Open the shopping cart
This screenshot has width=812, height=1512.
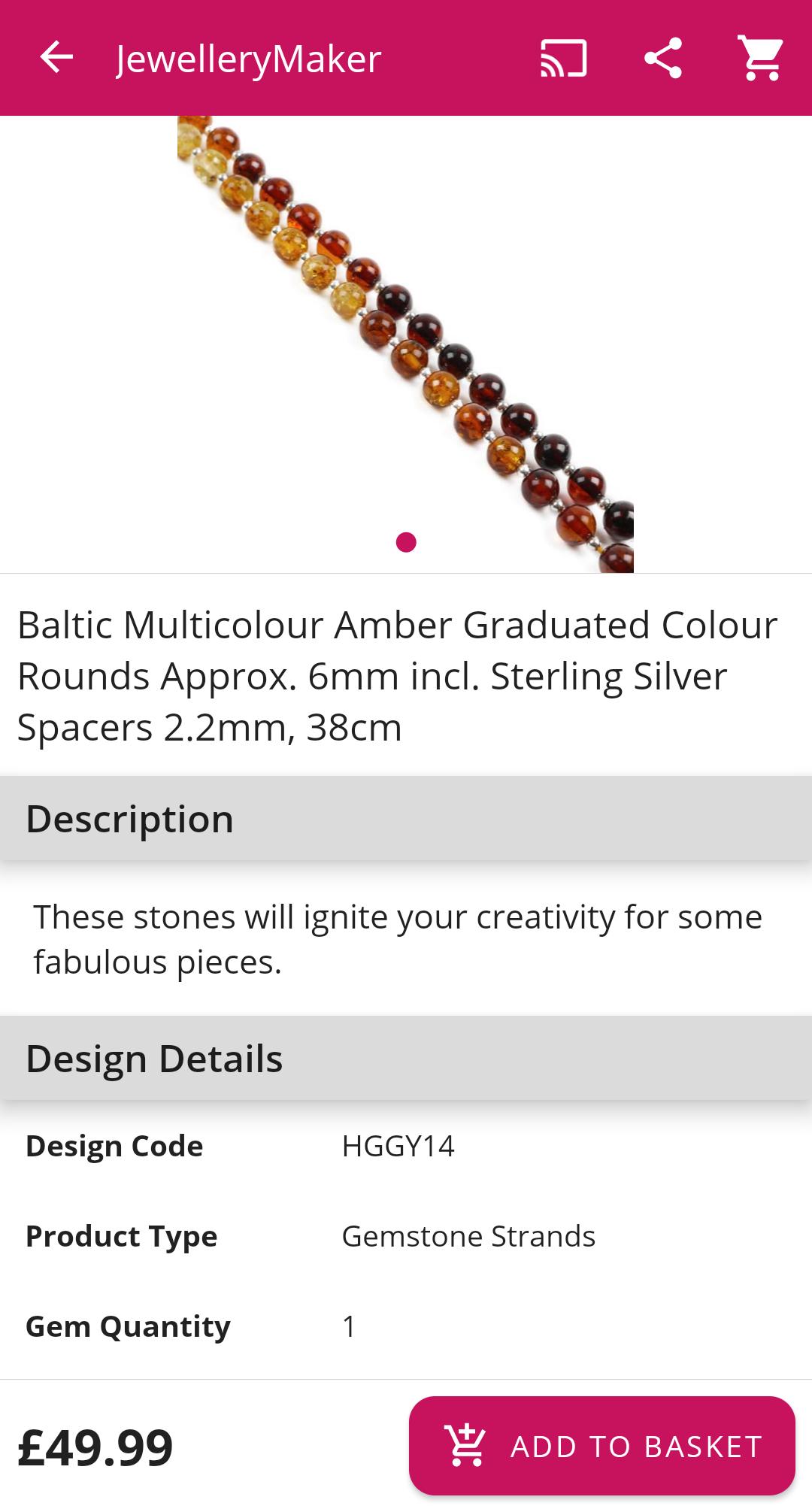click(x=761, y=58)
